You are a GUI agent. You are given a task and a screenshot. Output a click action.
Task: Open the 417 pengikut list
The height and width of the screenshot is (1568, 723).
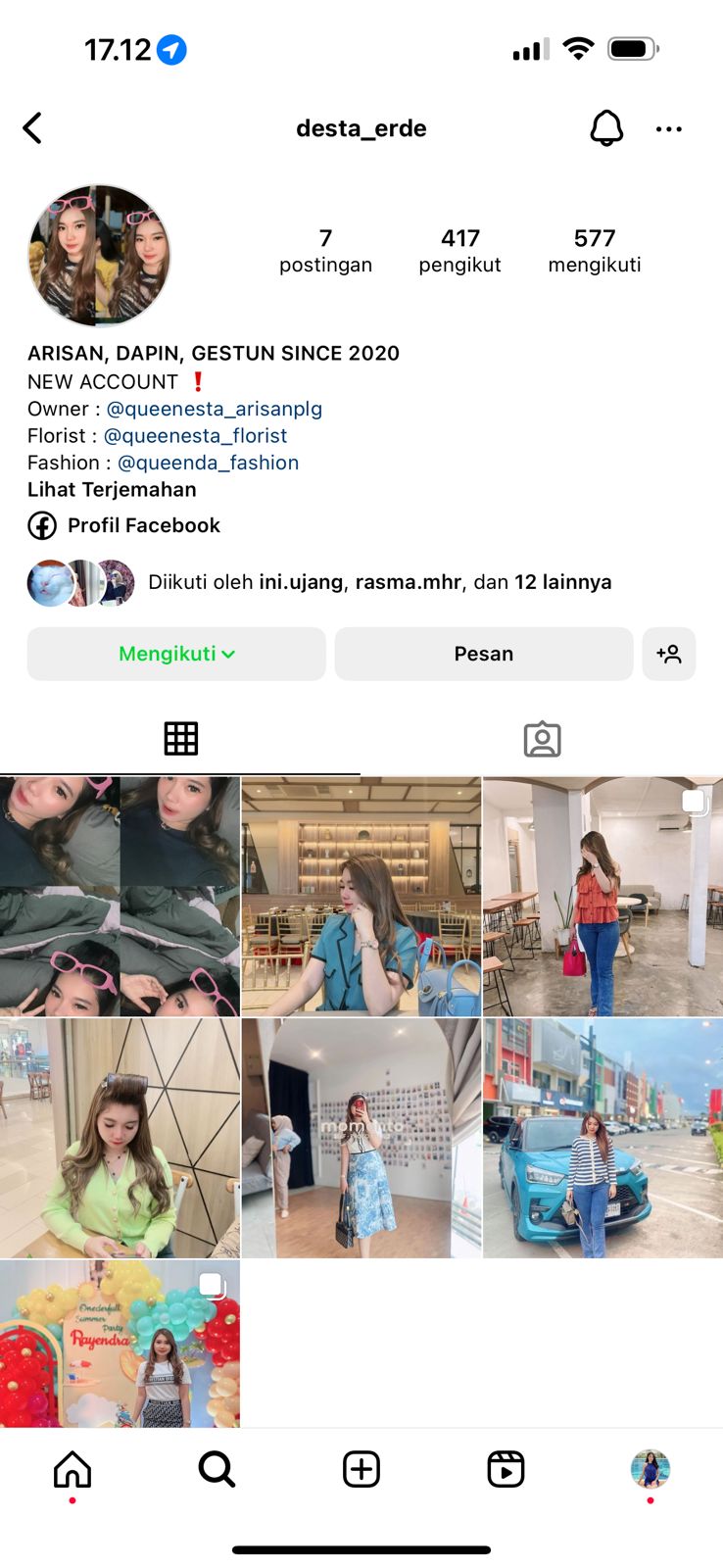tap(459, 251)
